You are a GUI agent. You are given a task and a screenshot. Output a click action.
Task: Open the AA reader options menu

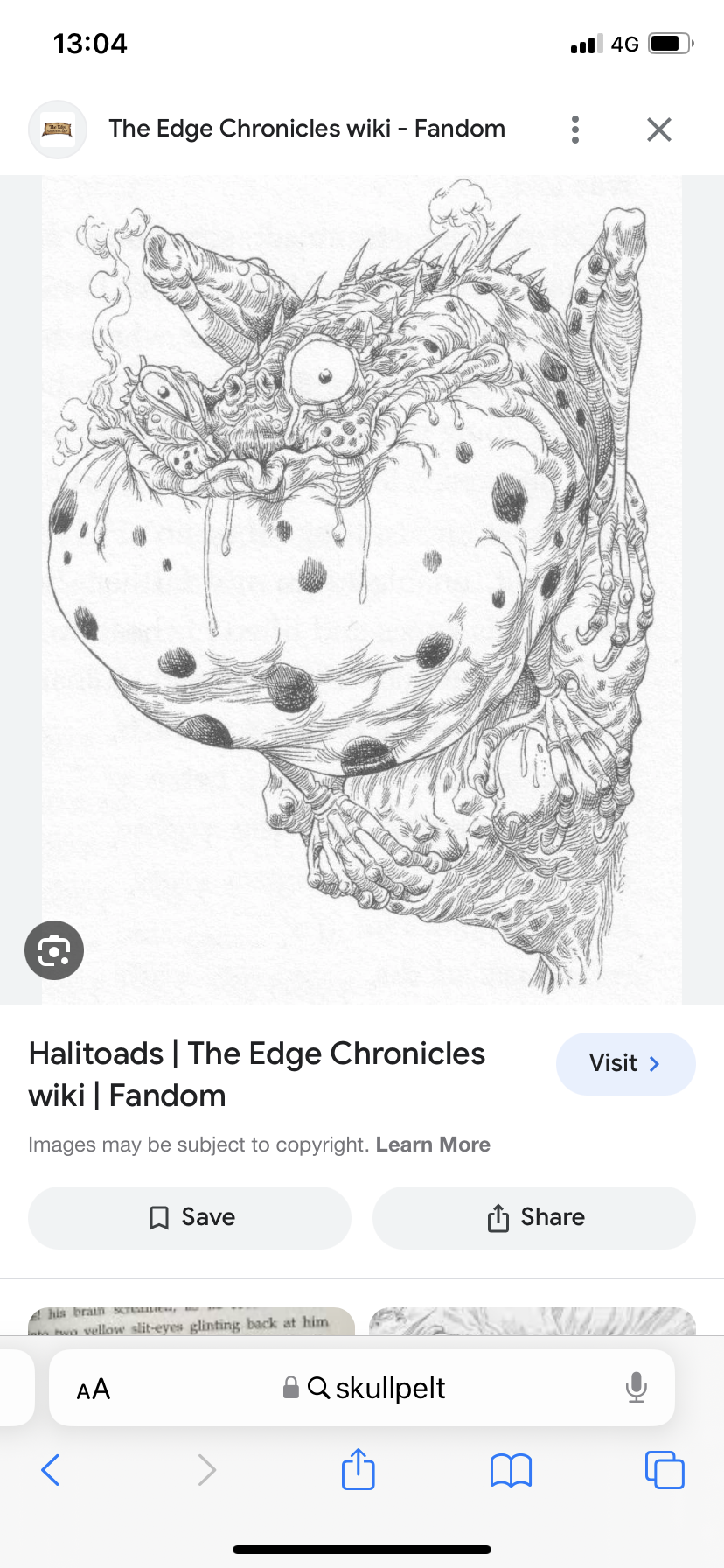[x=94, y=1389]
